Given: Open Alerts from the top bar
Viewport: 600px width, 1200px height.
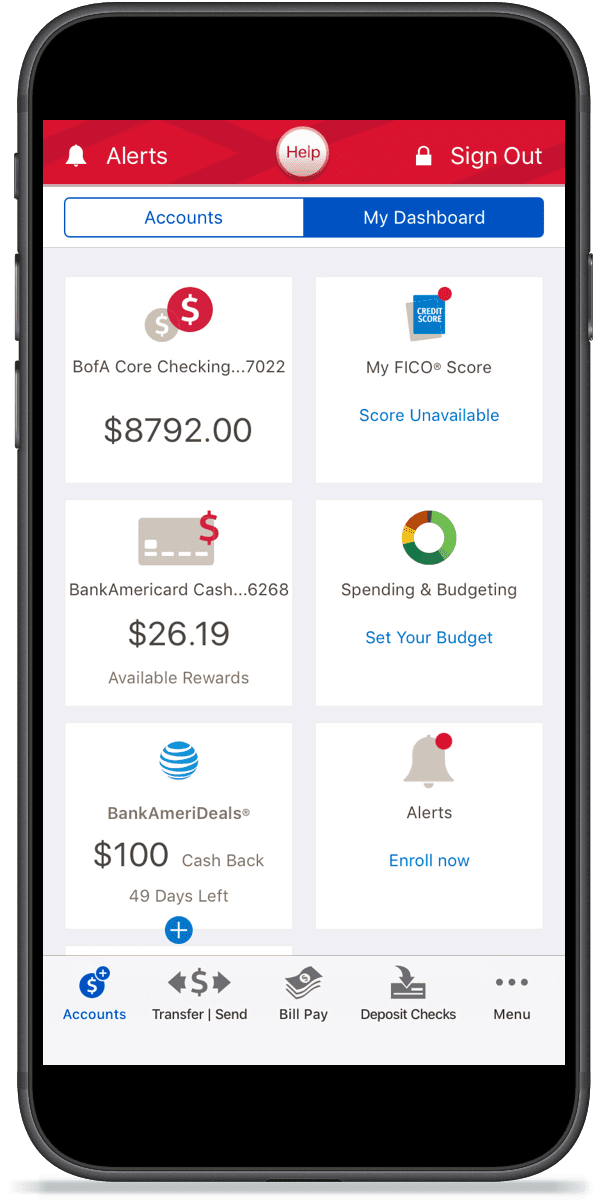Looking at the screenshot, I should coord(116,156).
